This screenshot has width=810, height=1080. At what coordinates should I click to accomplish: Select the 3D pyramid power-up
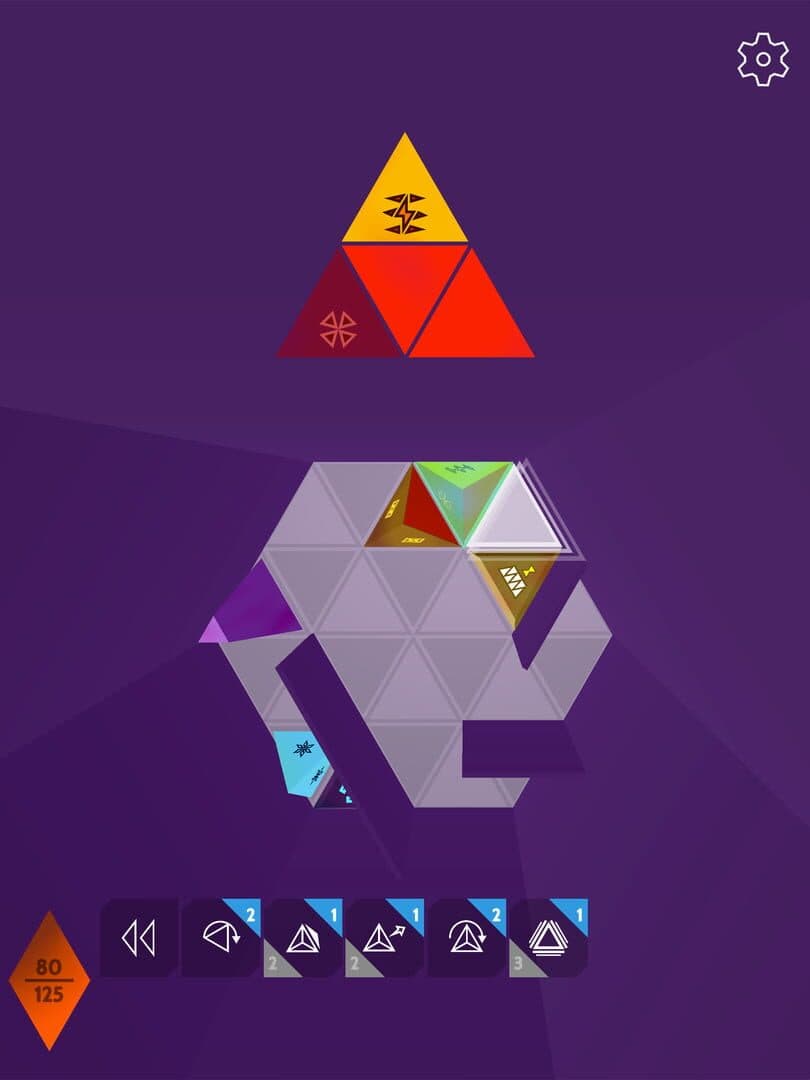tap(301, 939)
